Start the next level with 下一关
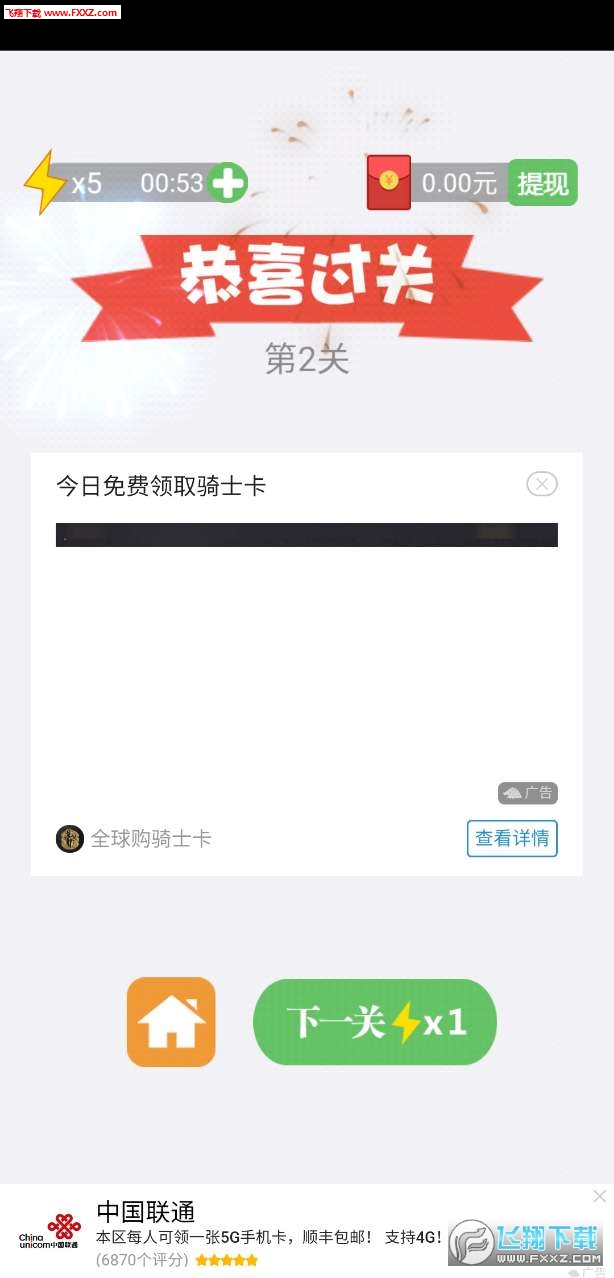The width and height of the screenshot is (614, 1278). coord(375,1022)
